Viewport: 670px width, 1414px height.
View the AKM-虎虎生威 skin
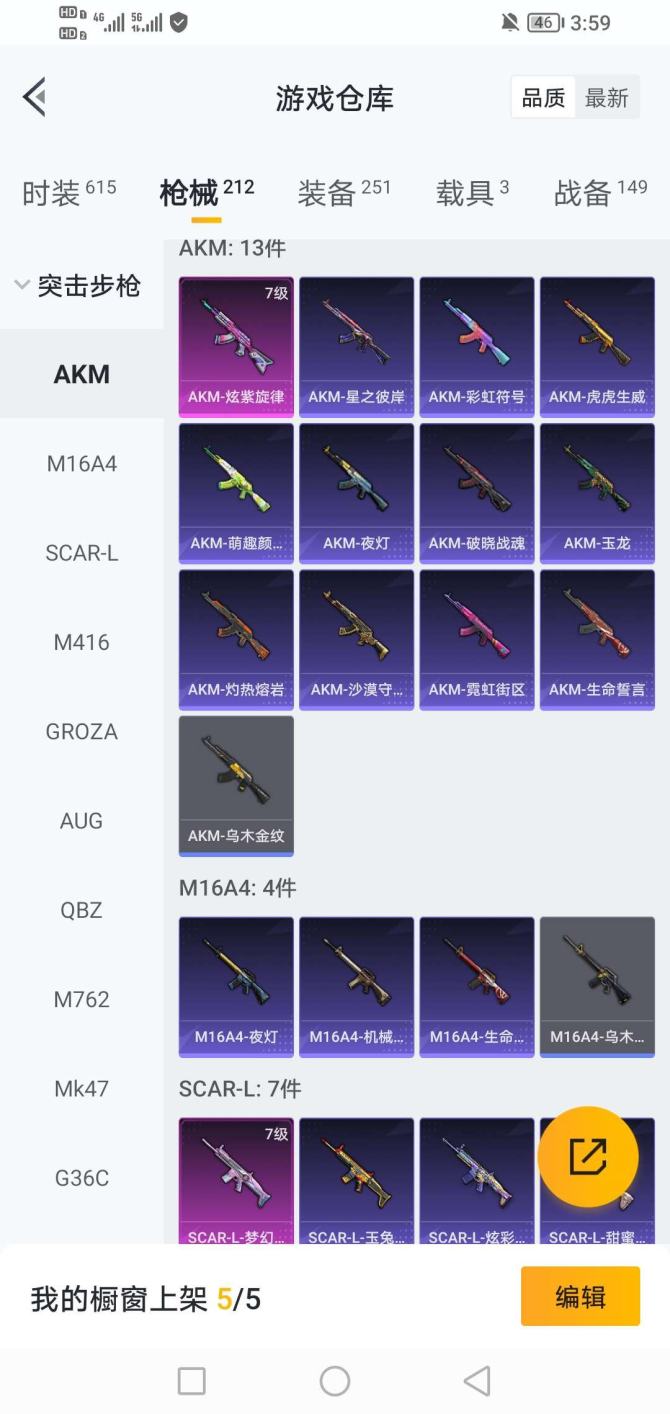(x=597, y=344)
